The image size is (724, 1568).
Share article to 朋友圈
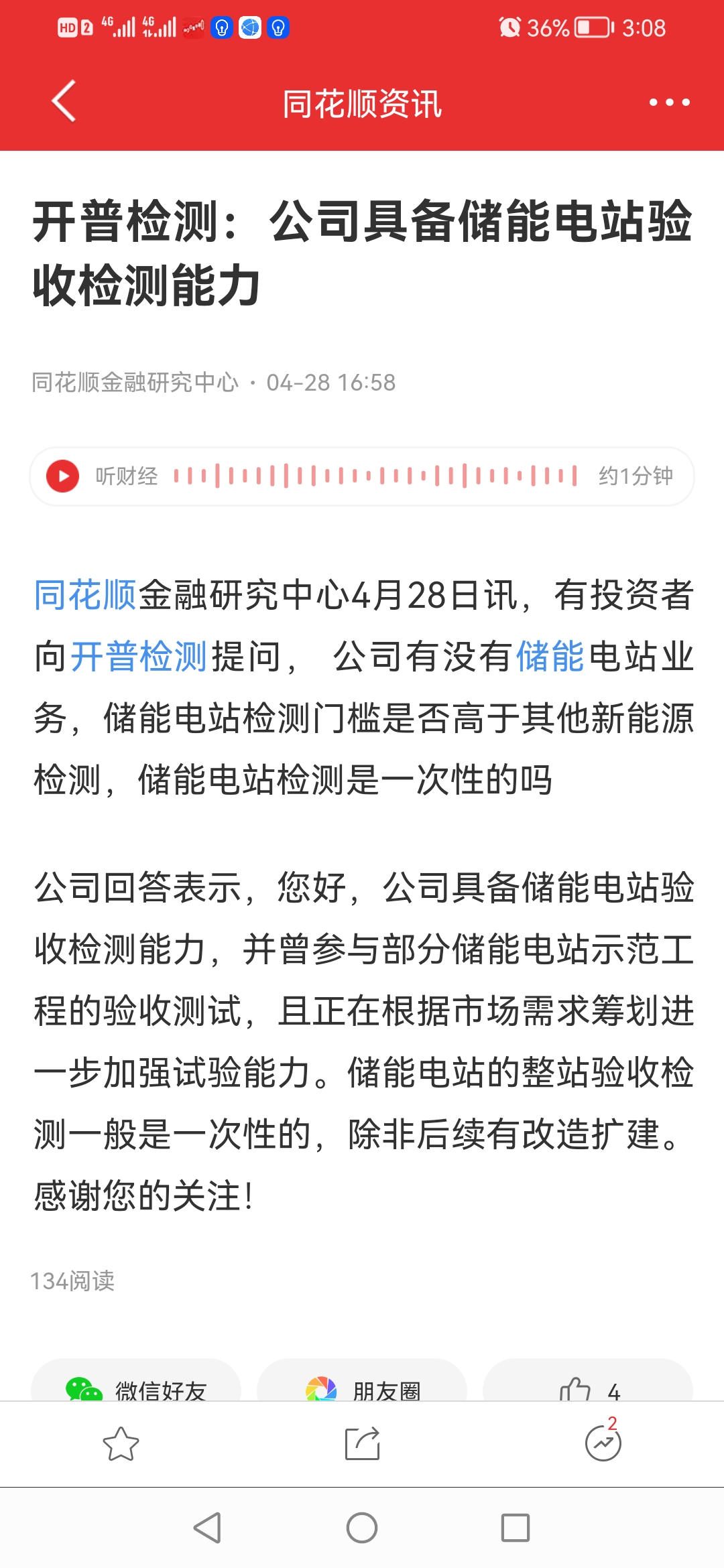coord(362,1387)
